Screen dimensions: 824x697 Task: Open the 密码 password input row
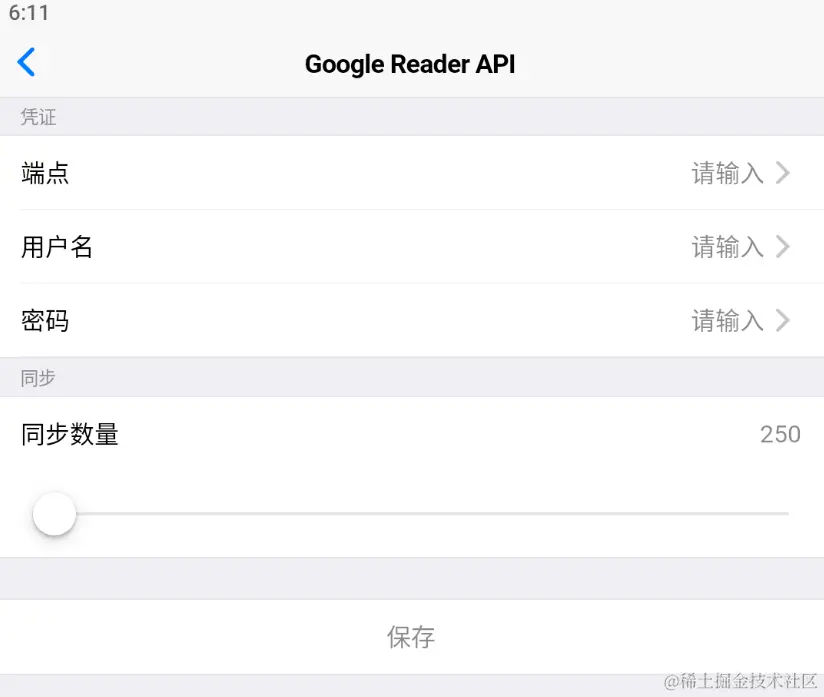click(x=411, y=321)
